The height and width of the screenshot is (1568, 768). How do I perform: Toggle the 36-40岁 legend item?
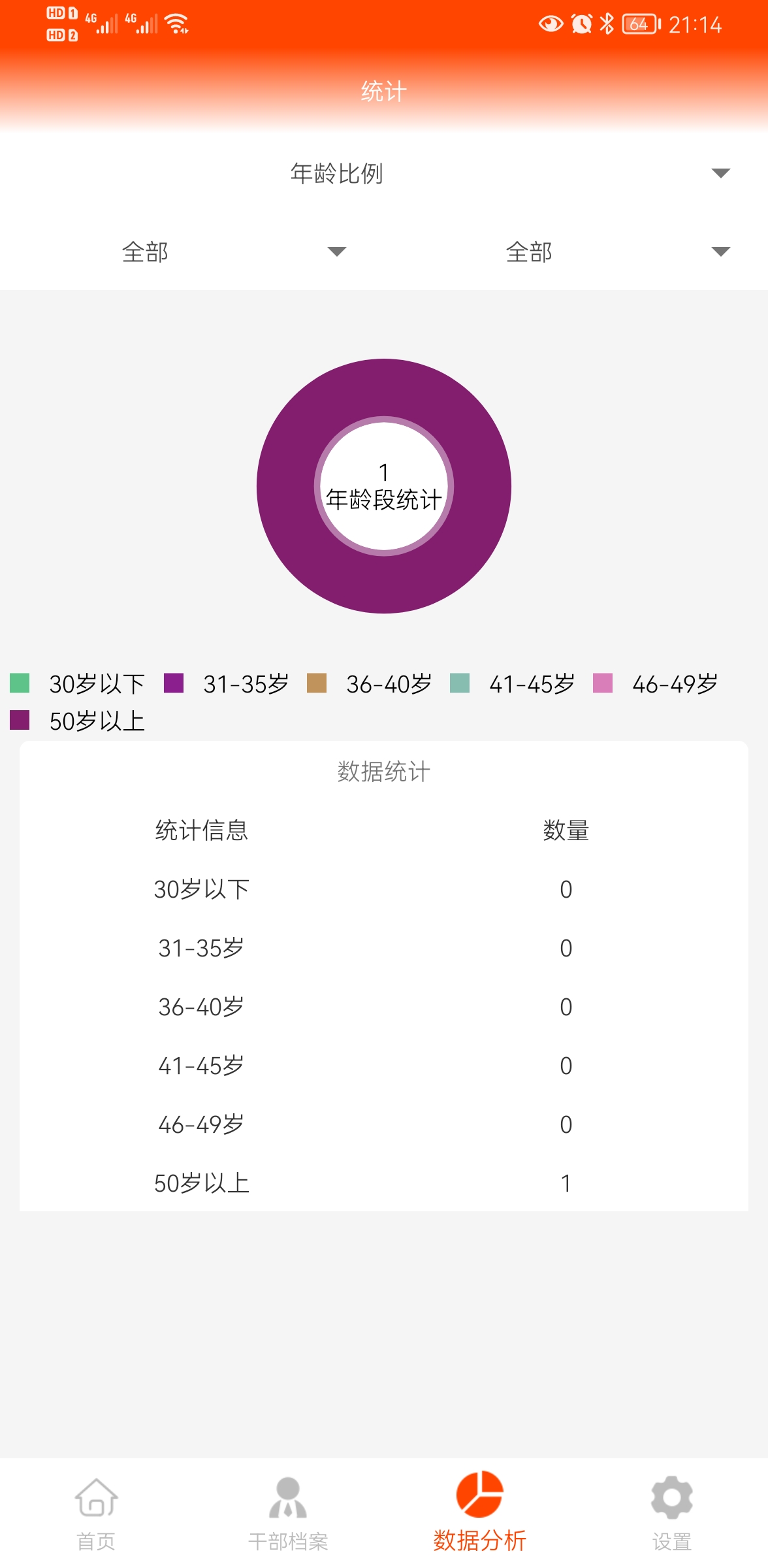370,684
